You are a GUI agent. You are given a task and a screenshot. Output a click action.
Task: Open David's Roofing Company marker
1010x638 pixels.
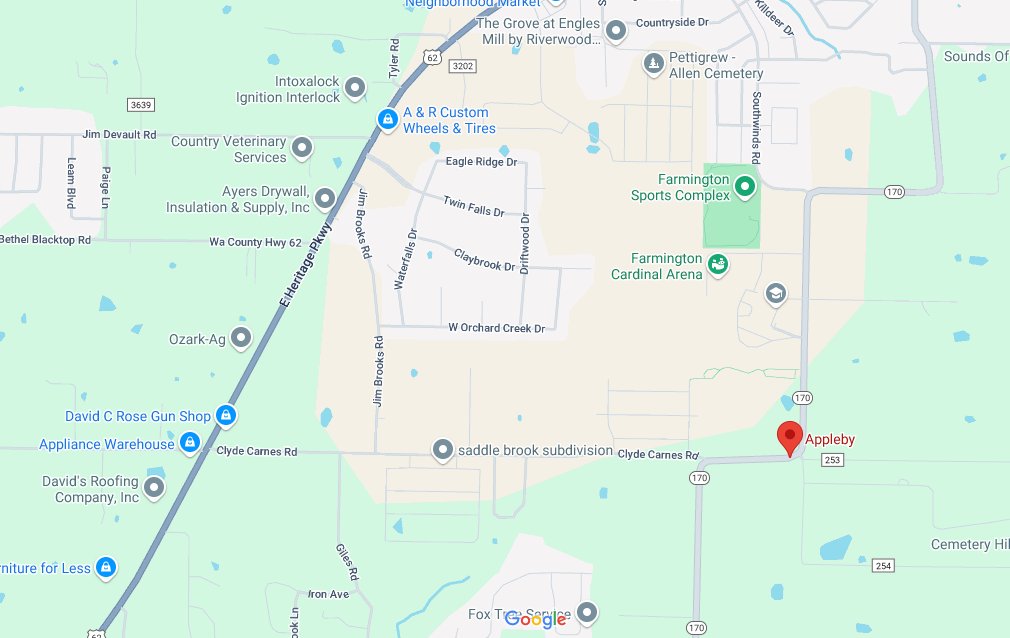(x=154, y=488)
